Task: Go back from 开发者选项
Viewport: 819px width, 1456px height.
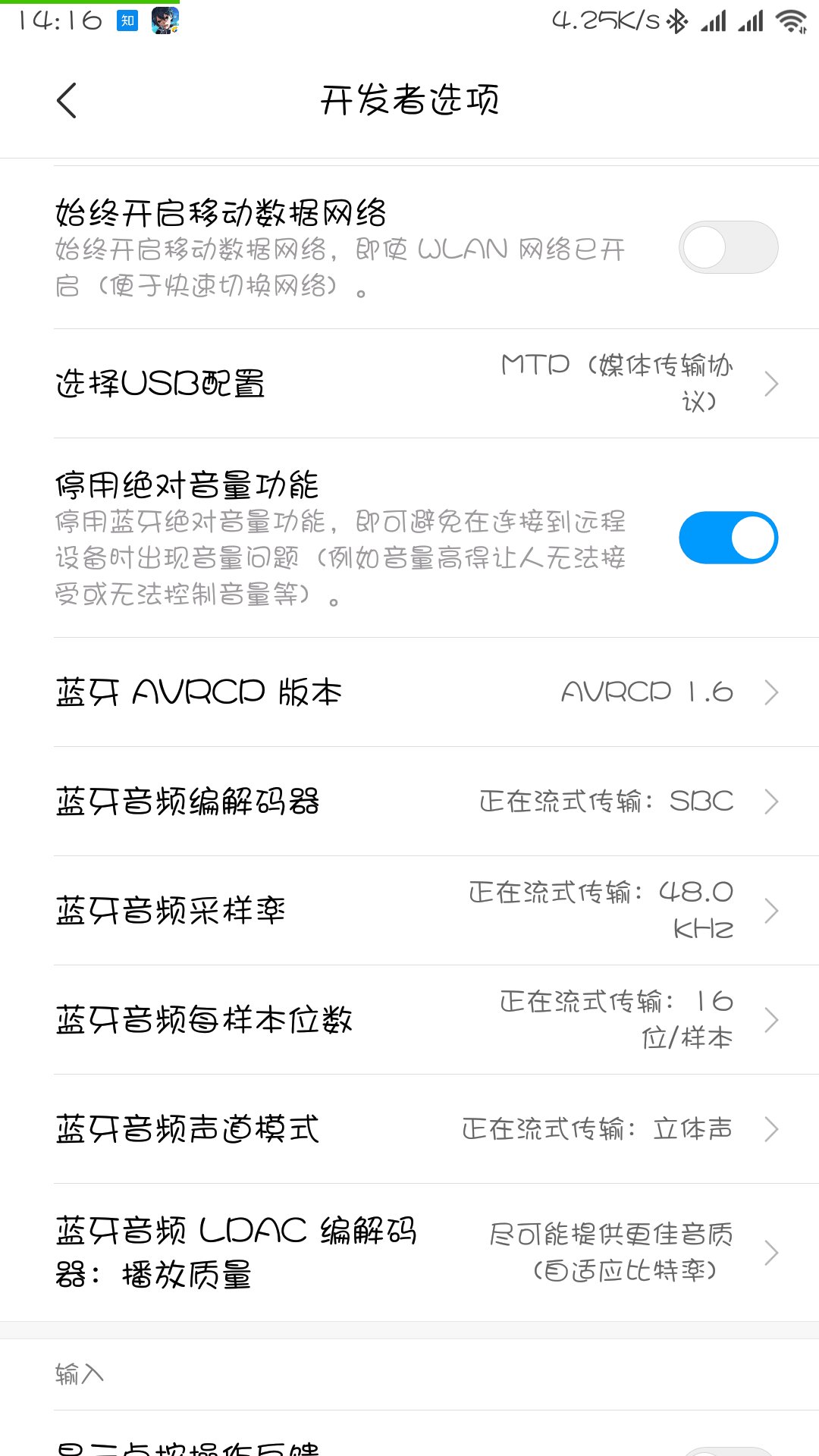Action: (67, 100)
